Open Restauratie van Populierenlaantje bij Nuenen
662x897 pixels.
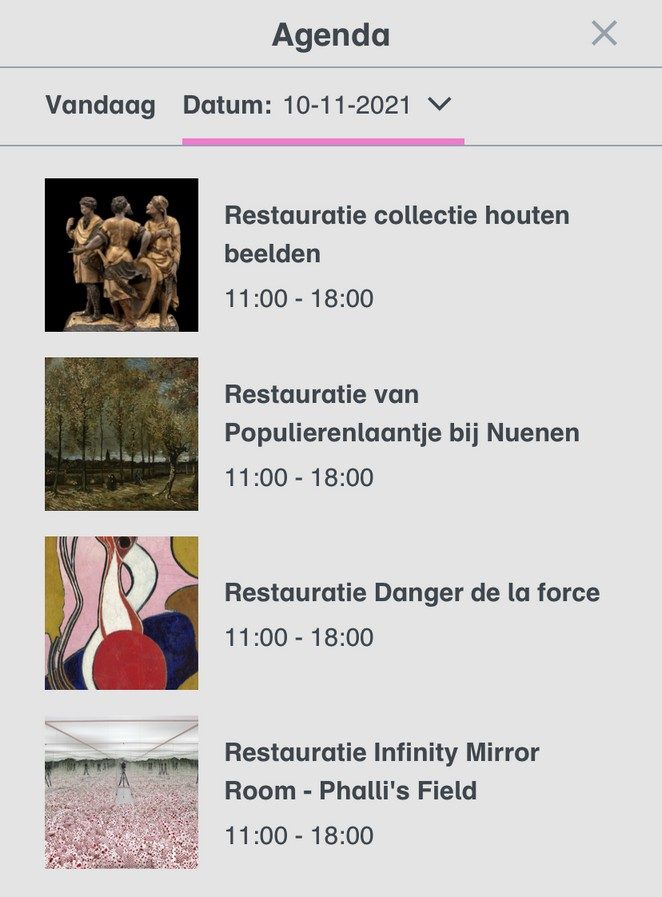(x=401, y=413)
